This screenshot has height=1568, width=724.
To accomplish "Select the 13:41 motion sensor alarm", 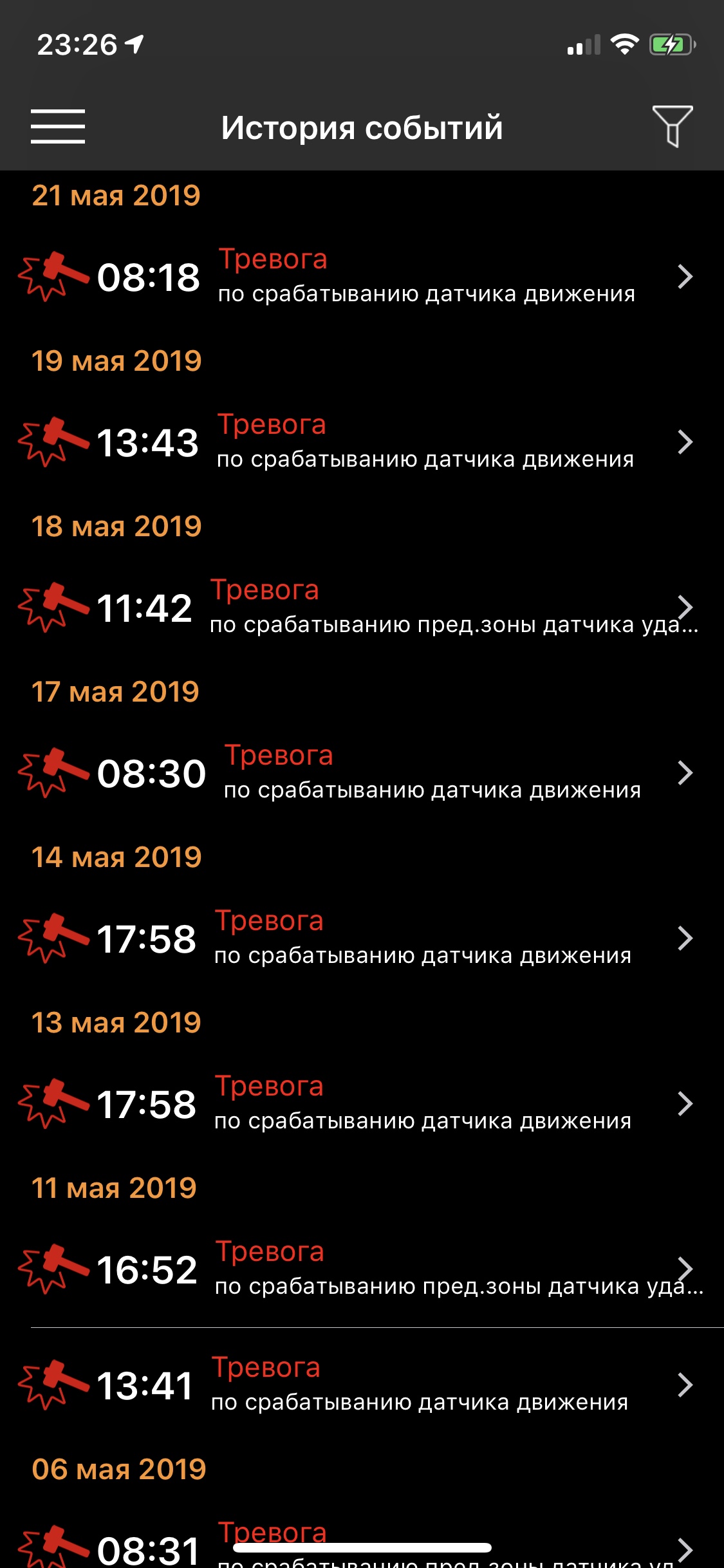I will tap(360, 1385).
